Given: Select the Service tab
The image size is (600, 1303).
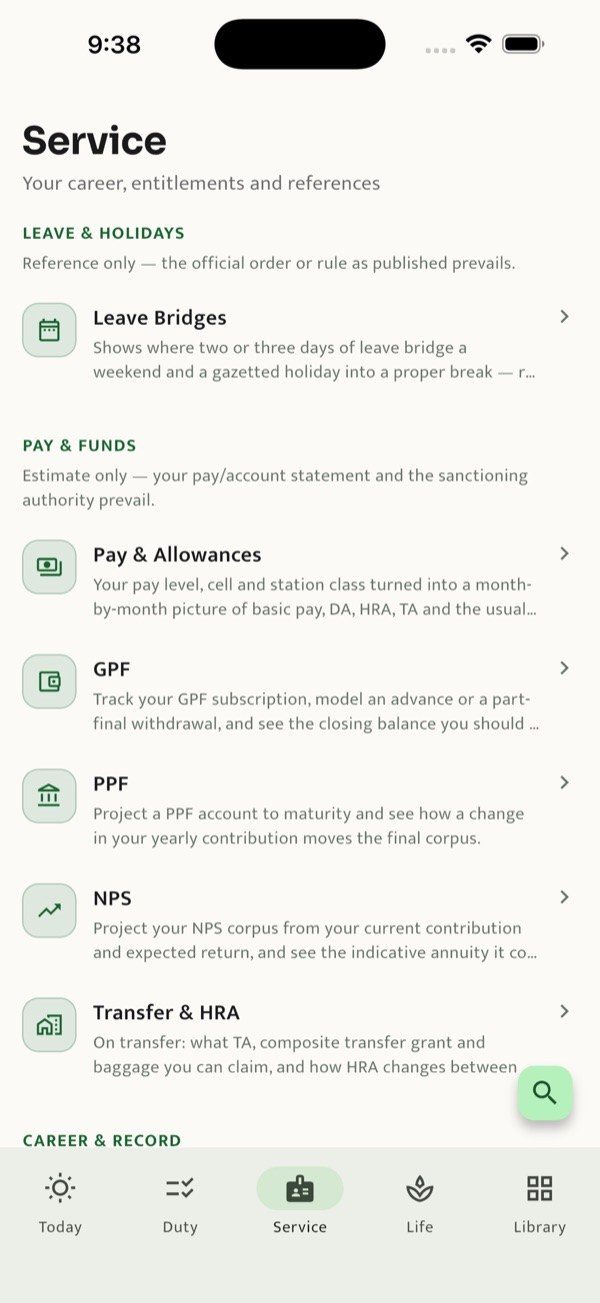Looking at the screenshot, I should [300, 1204].
